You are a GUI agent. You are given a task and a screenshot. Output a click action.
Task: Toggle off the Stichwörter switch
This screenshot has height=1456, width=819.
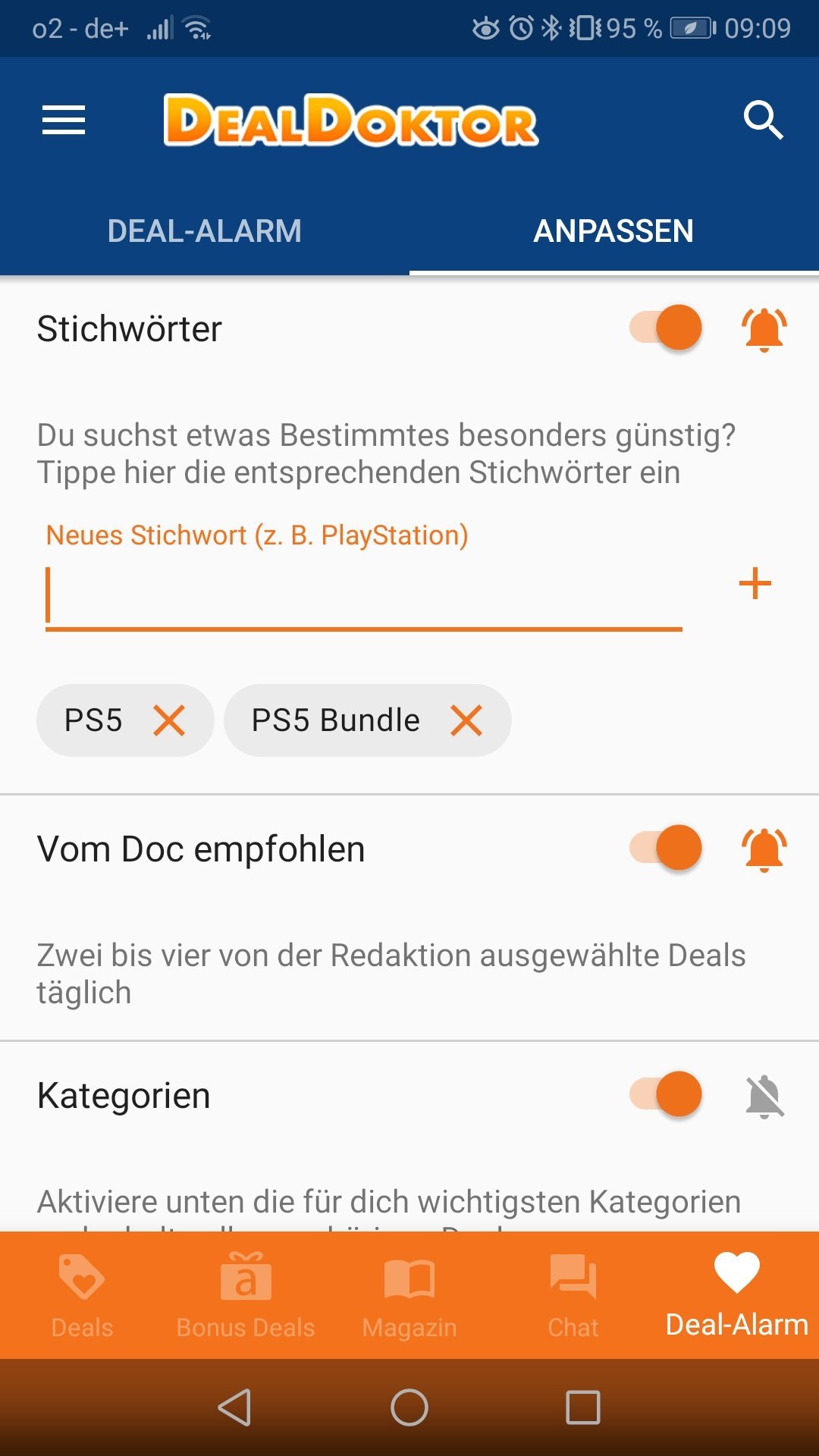click(666, 328)
